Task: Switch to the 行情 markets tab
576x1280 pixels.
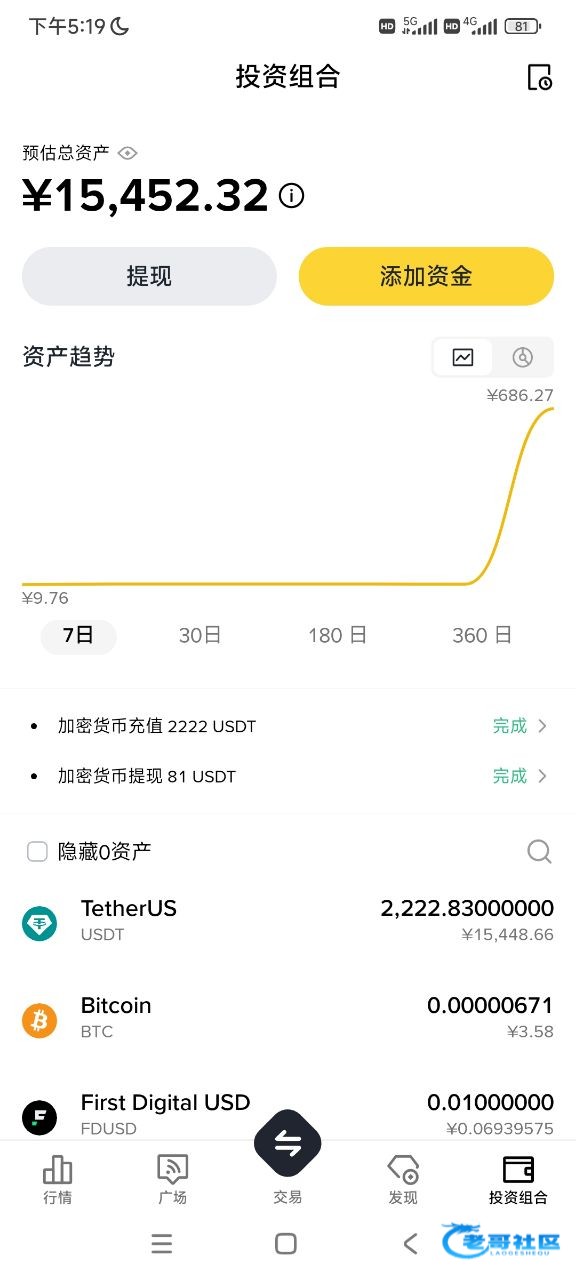Action: [x=58, y=1180]
